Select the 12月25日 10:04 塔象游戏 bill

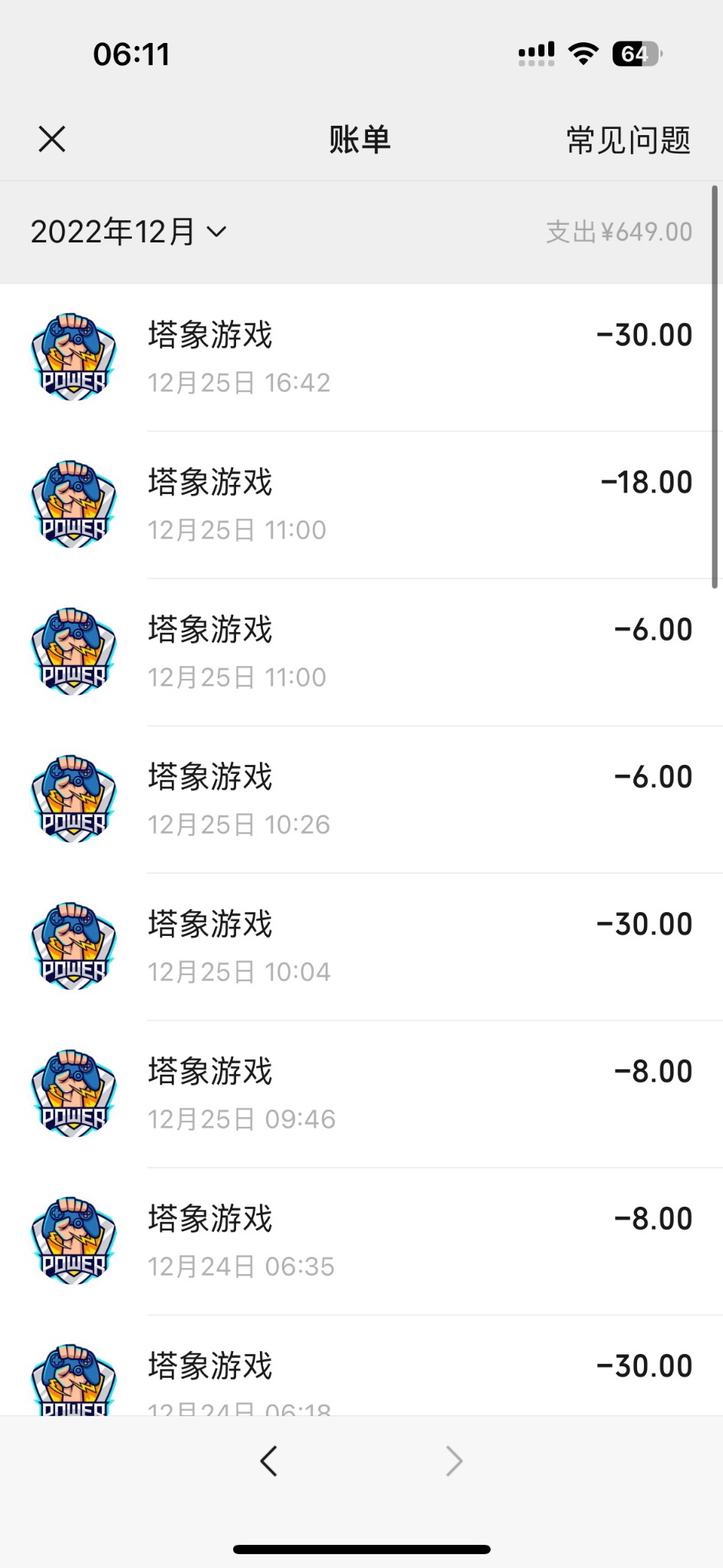click(x=360, y=947)
